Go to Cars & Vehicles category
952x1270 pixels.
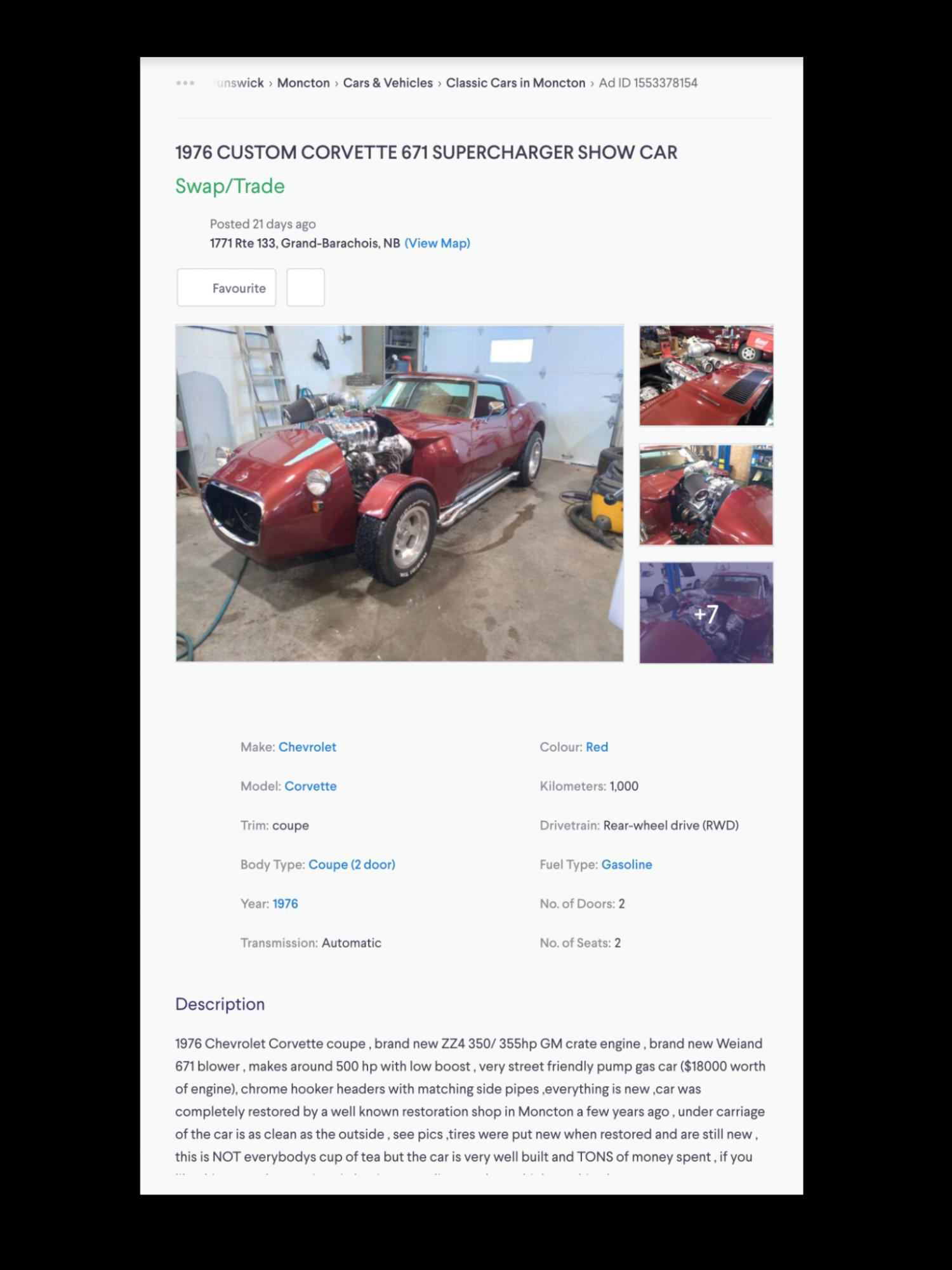pos(388,83)
